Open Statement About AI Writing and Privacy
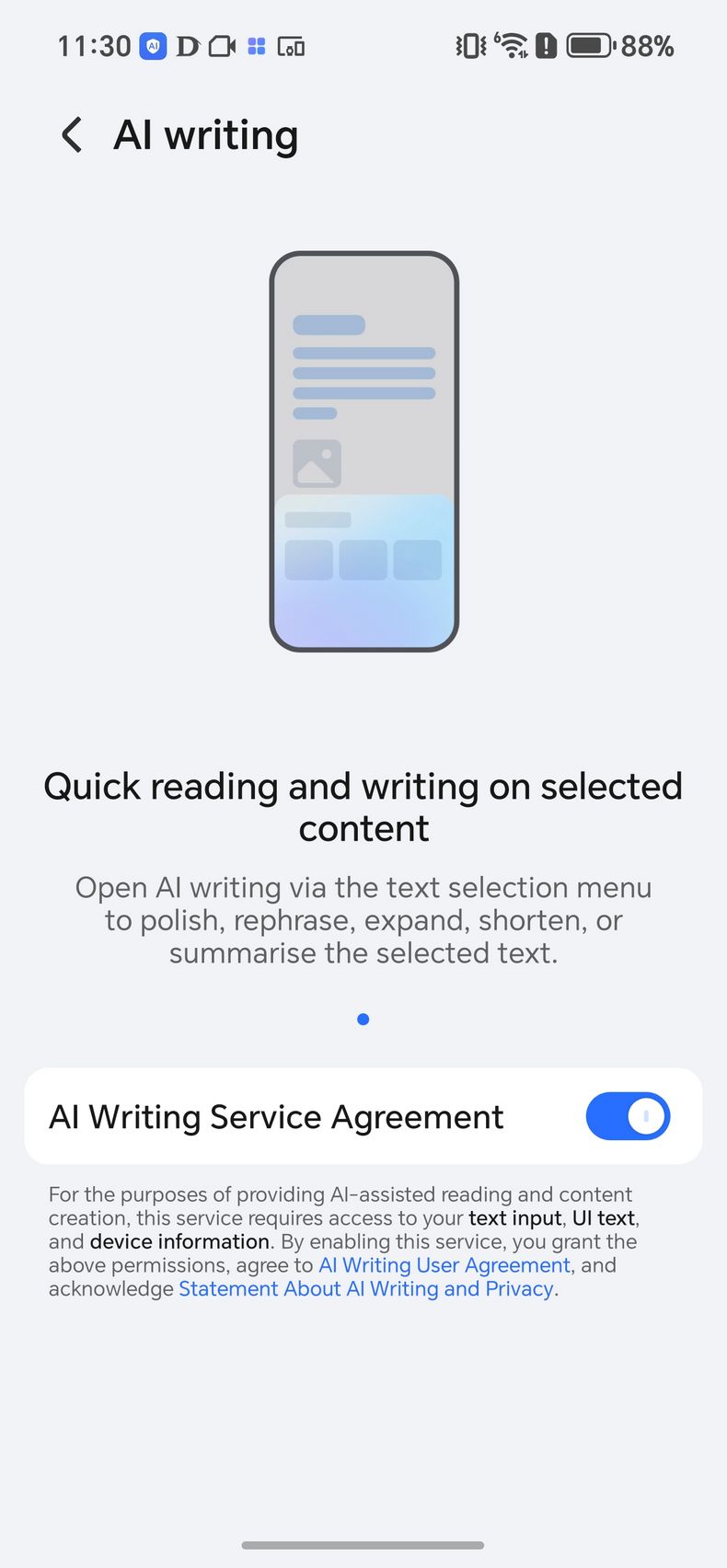This screenshot has width=727, height=1568. pos(366,1289)
